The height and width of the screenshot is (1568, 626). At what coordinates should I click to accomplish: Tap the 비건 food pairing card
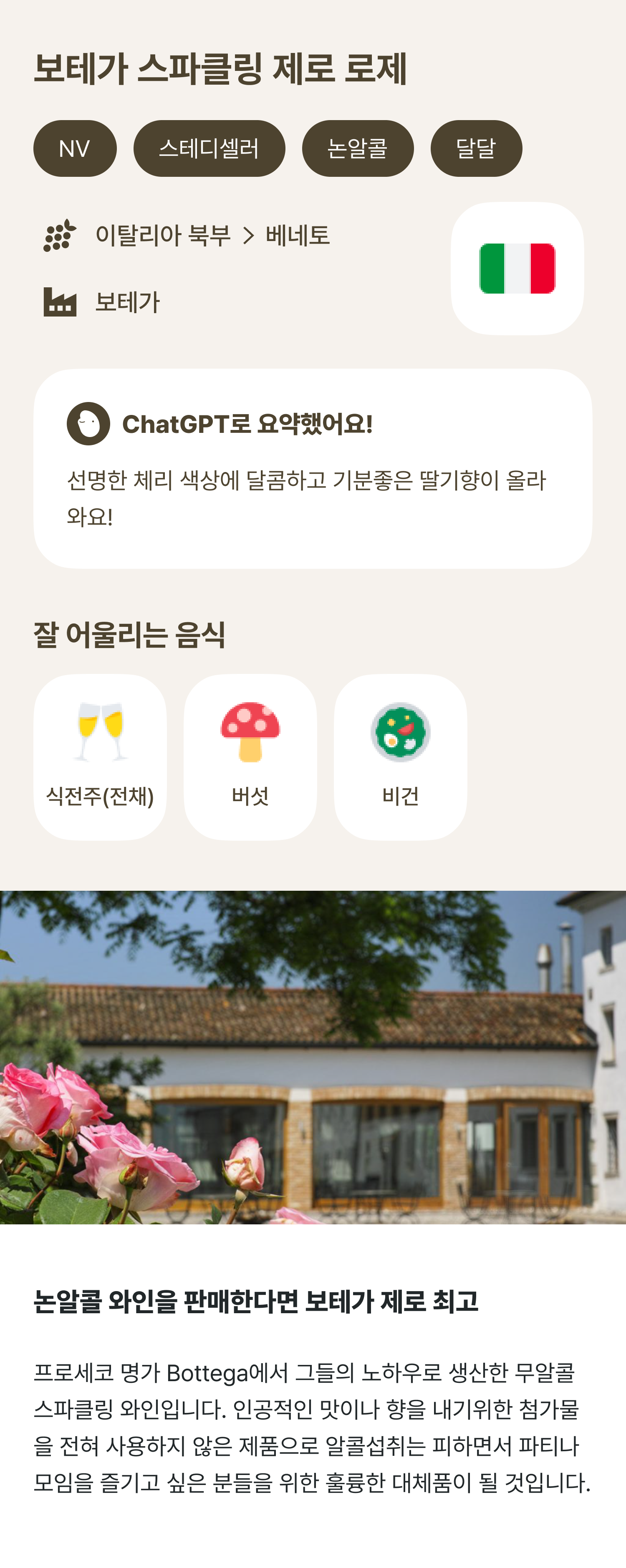pos(400,756)
